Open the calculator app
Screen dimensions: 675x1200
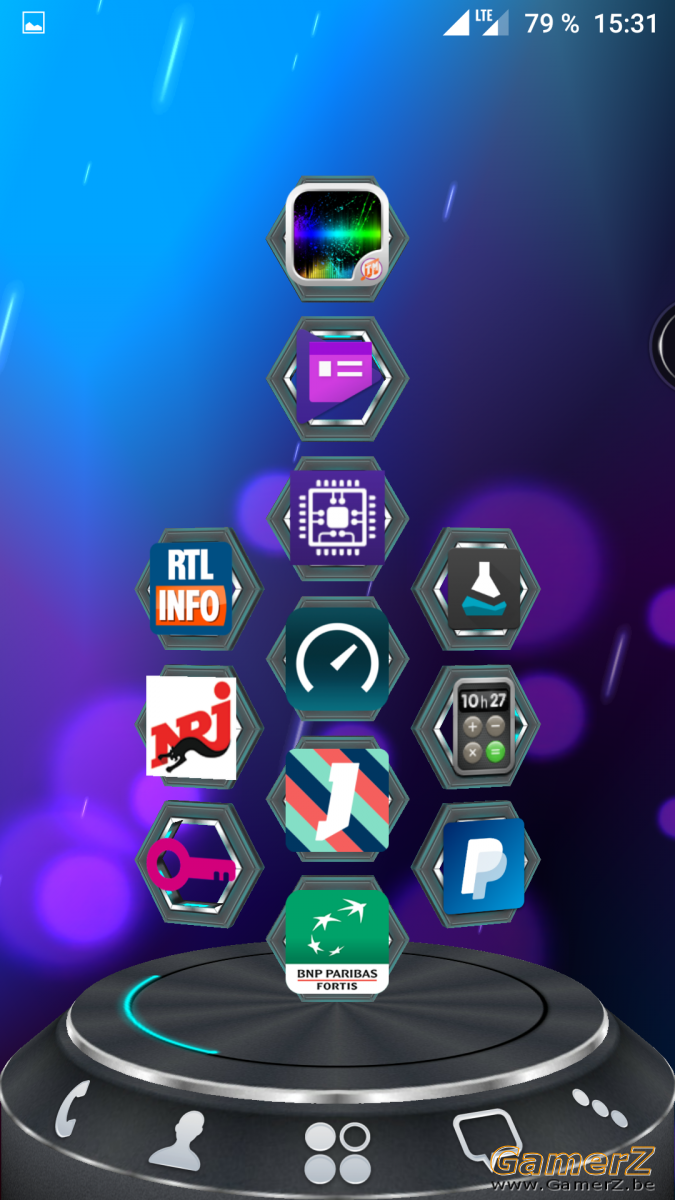click(483, 727)
